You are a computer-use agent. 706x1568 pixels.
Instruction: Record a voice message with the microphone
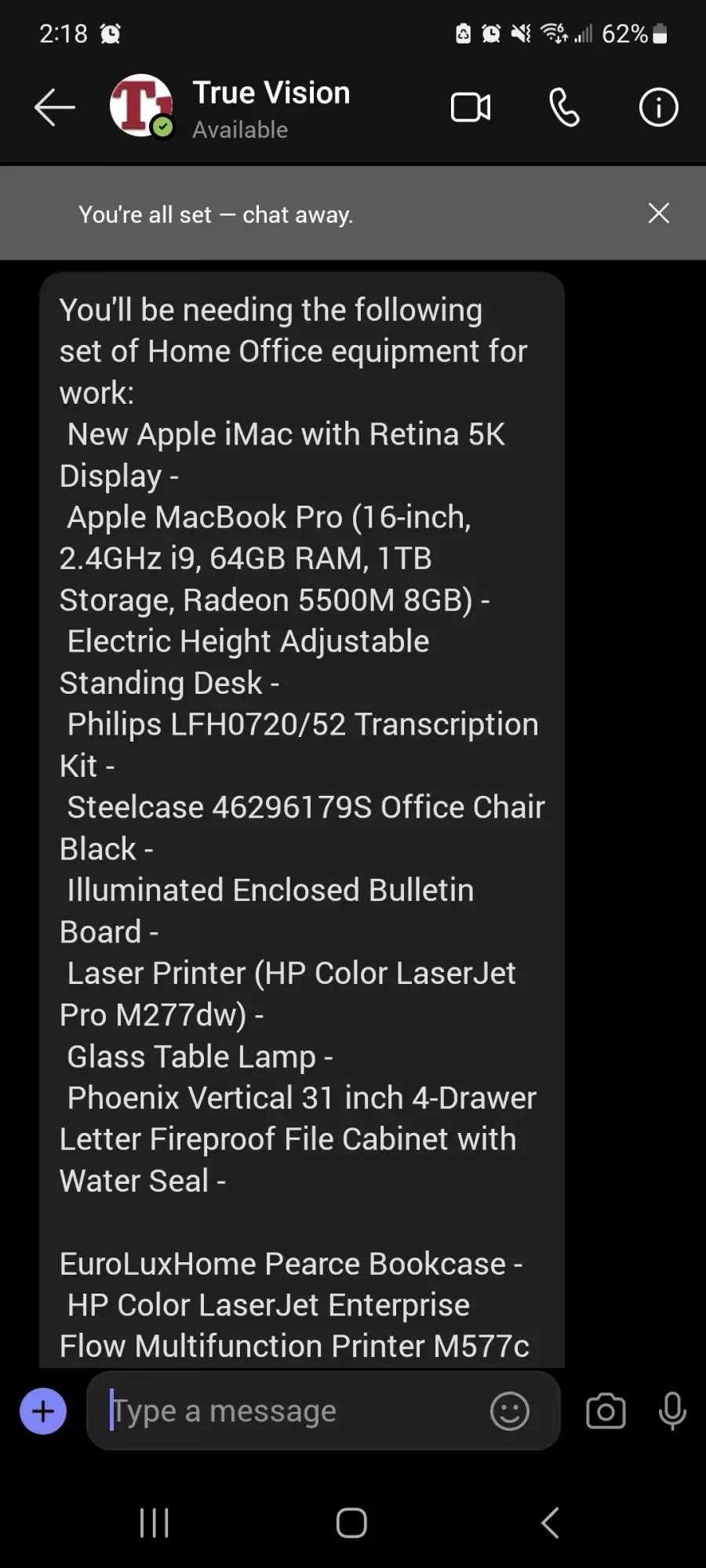pos(672,1411)
